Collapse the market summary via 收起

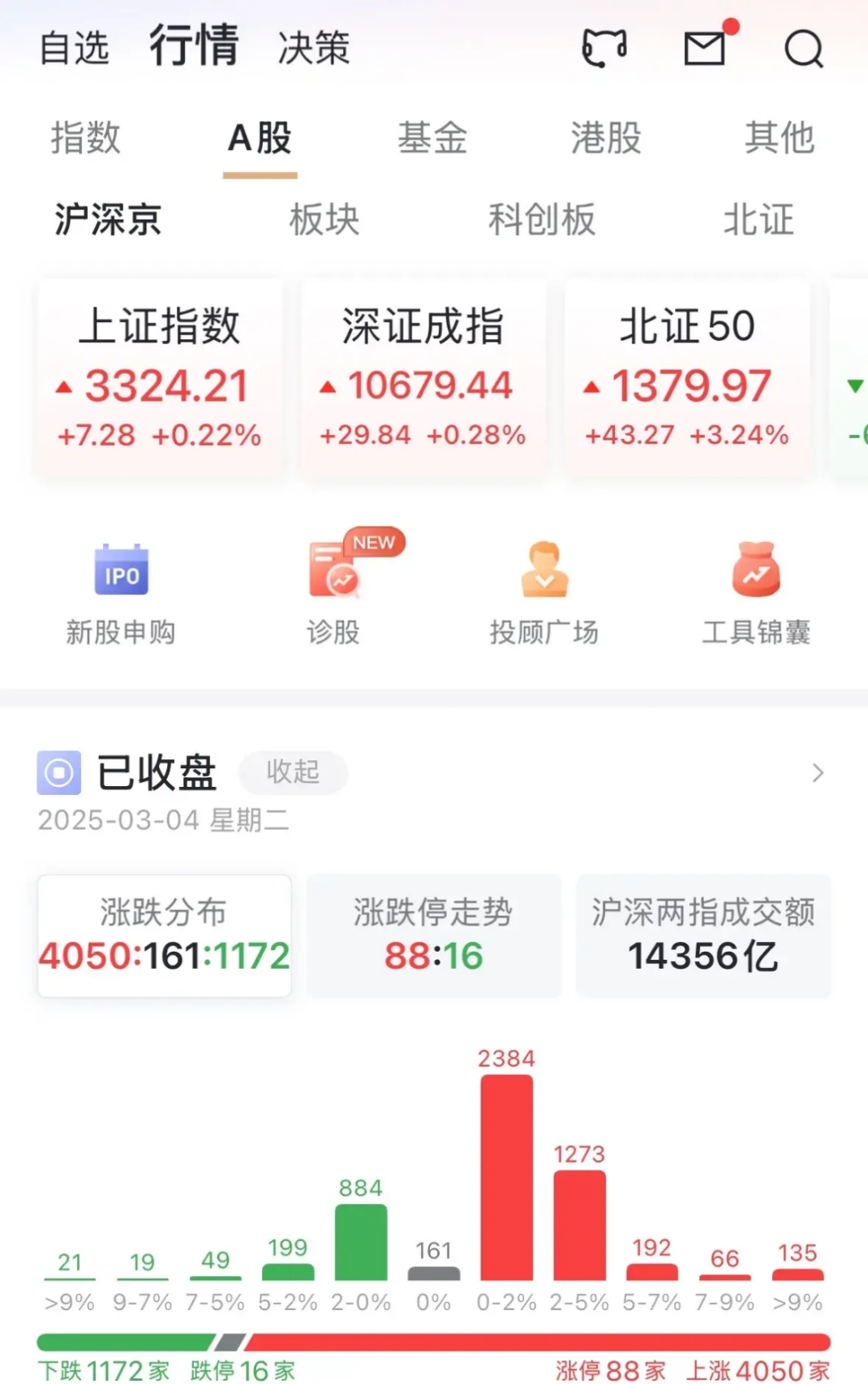[x=293, y=772]
